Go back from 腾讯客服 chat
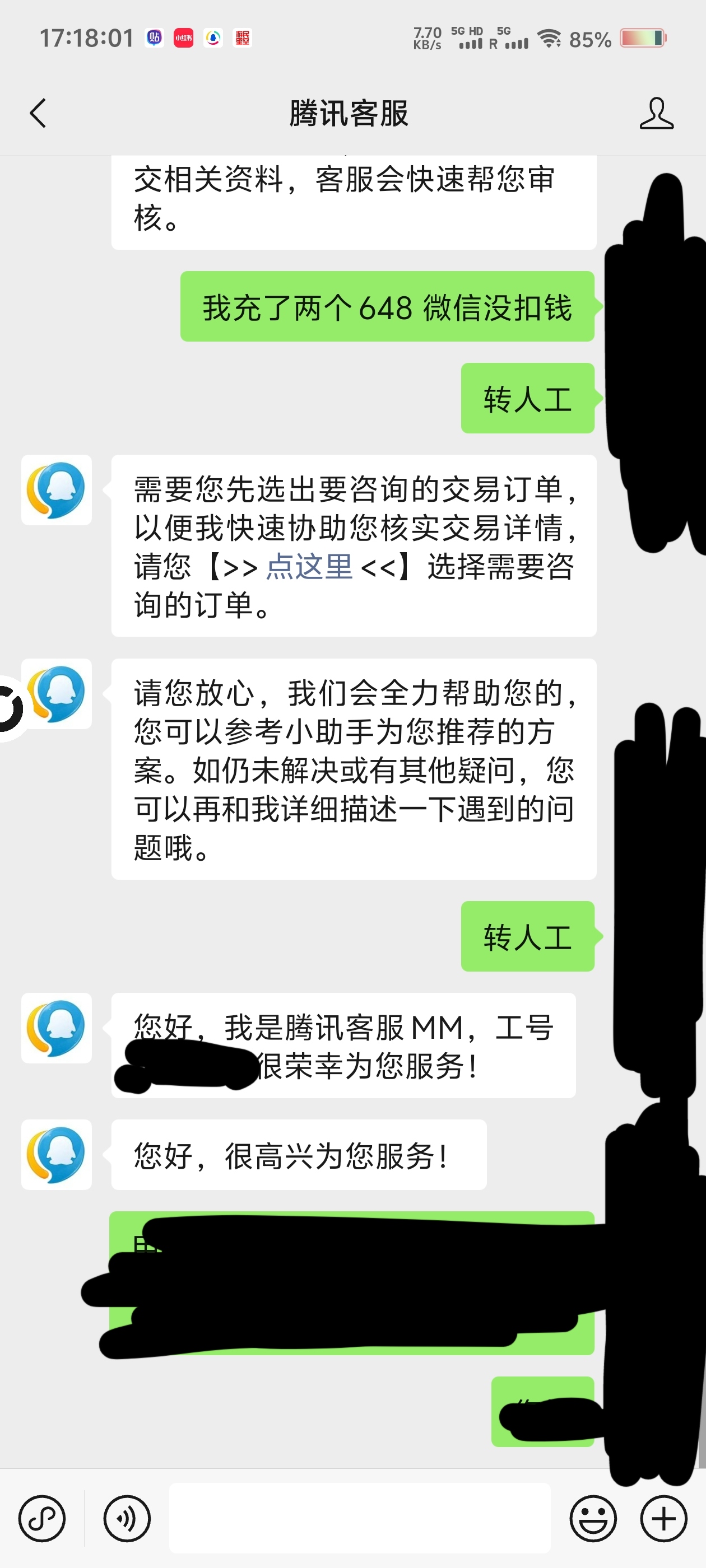The image size is (706, 1568). click(x=38, y=113)
